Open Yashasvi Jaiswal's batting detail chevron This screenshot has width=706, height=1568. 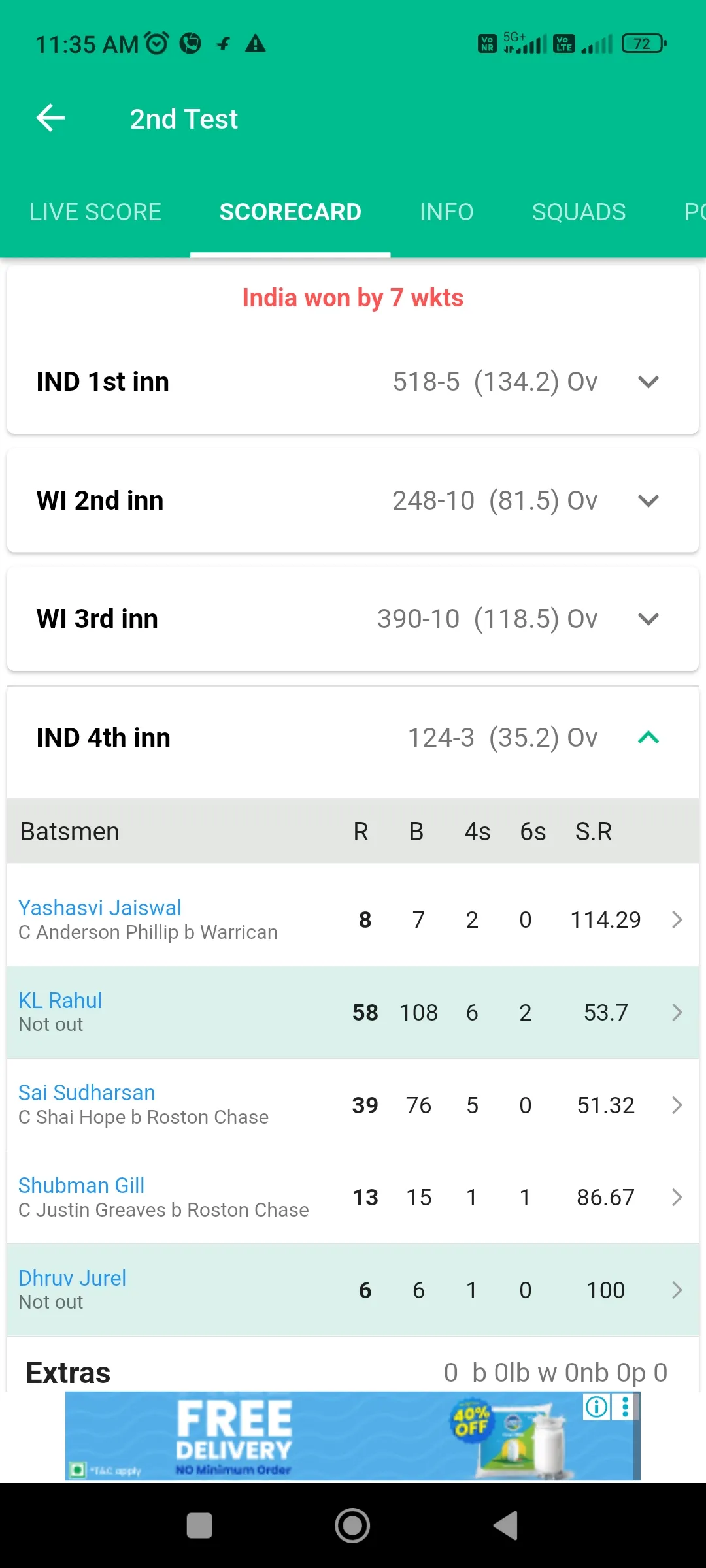click(677, 919)
